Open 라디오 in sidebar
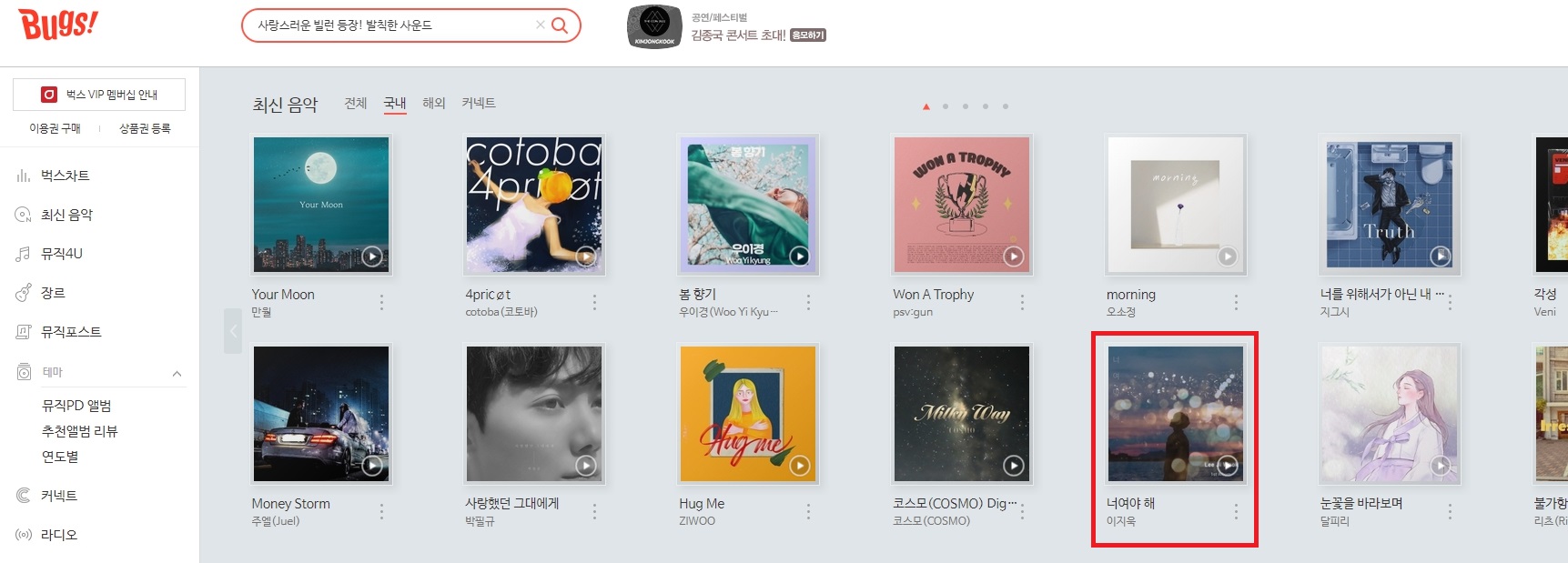The height and width of the screenshot is (563, 1568). point(58,535)
